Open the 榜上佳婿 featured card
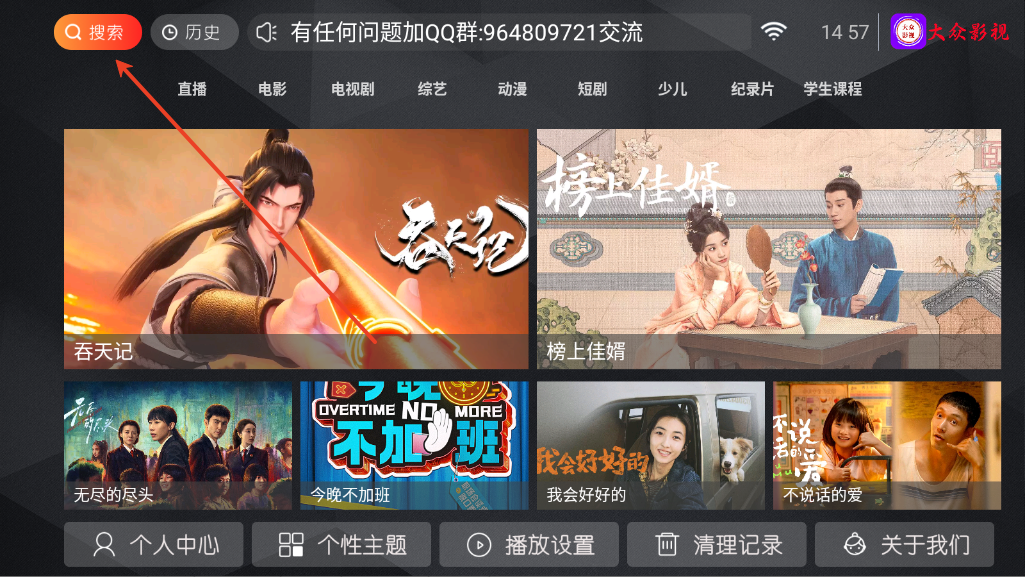1025x577 pixels. coord(768,249)
